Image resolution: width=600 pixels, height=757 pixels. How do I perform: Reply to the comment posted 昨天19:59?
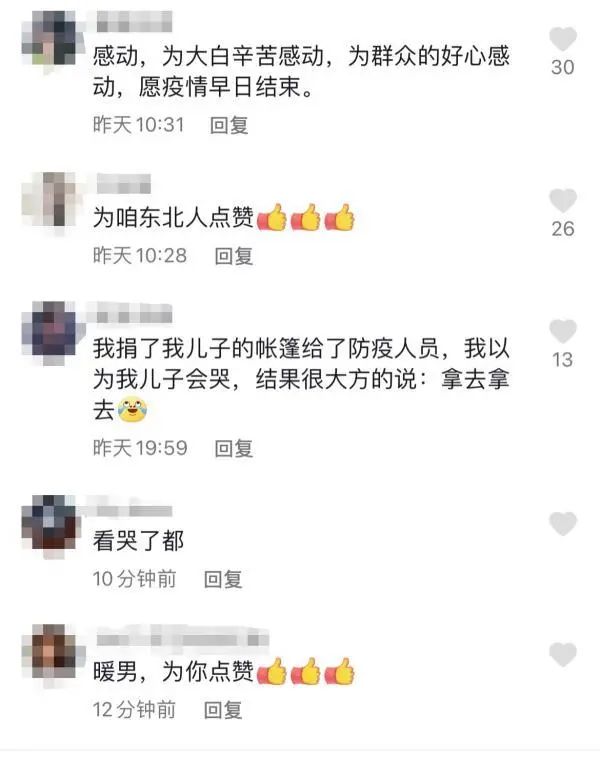(235, 448)
